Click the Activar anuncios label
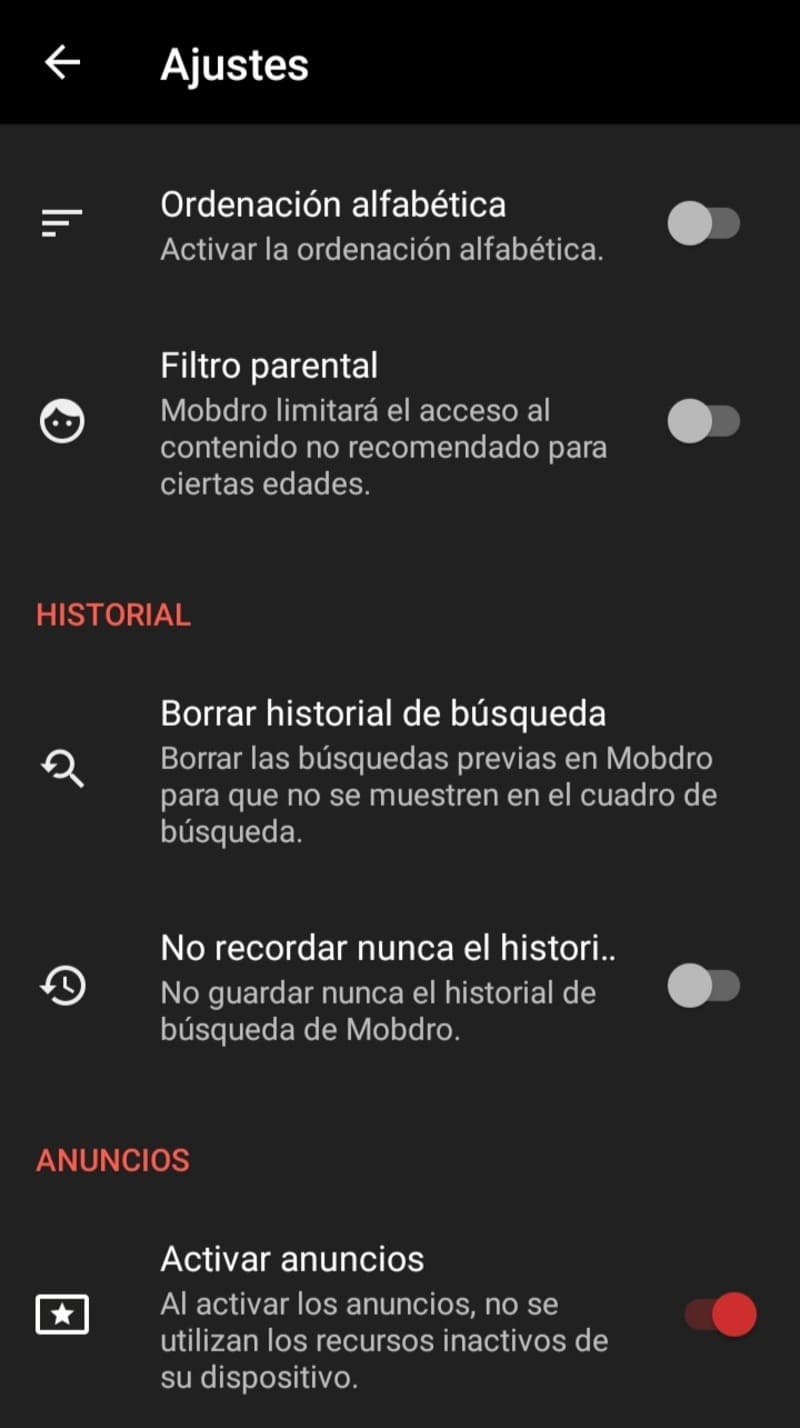800x1428 pixels. coord(292,1258)
